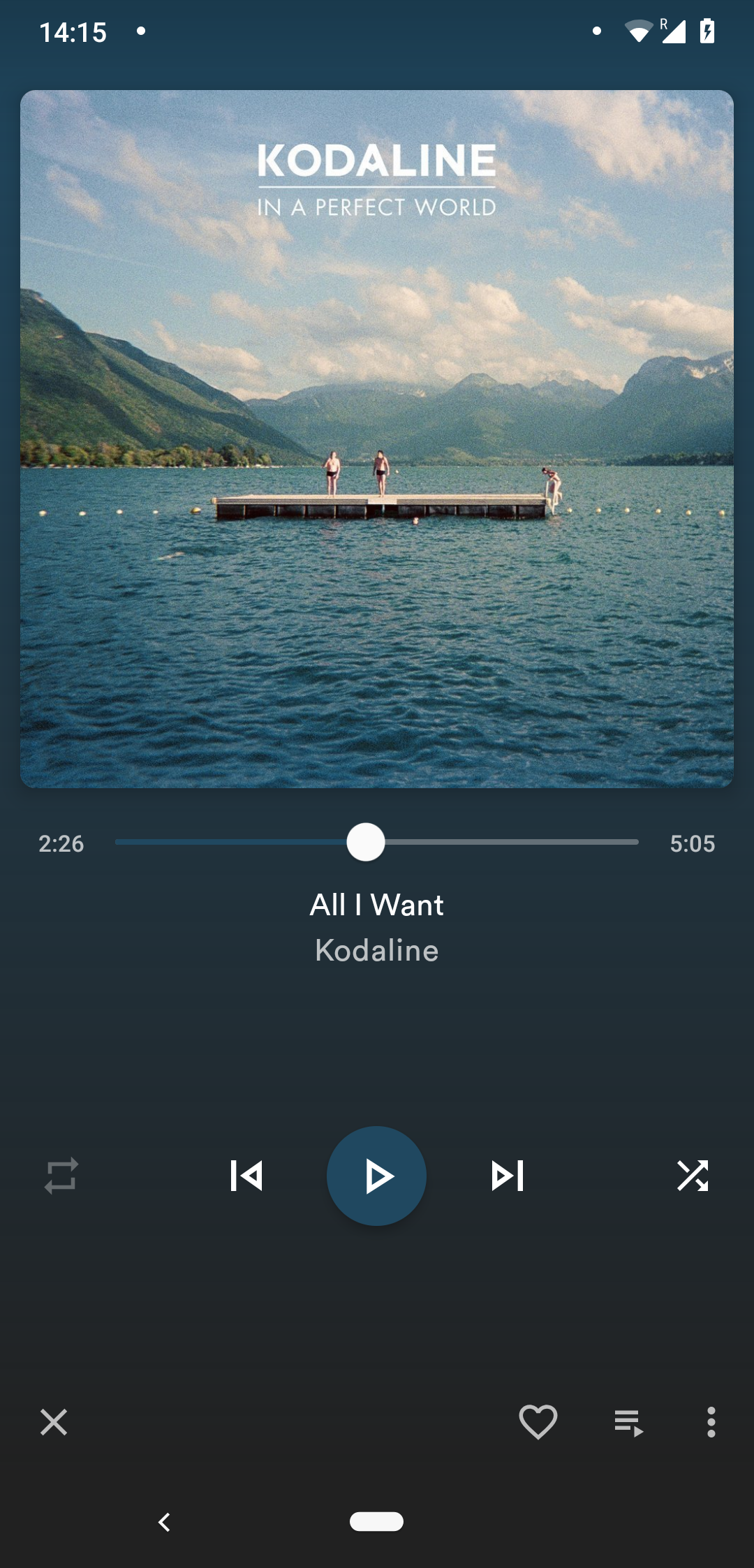754x1568 pixels.
Task: Open the playing queue
Action: coord(628,1422)
